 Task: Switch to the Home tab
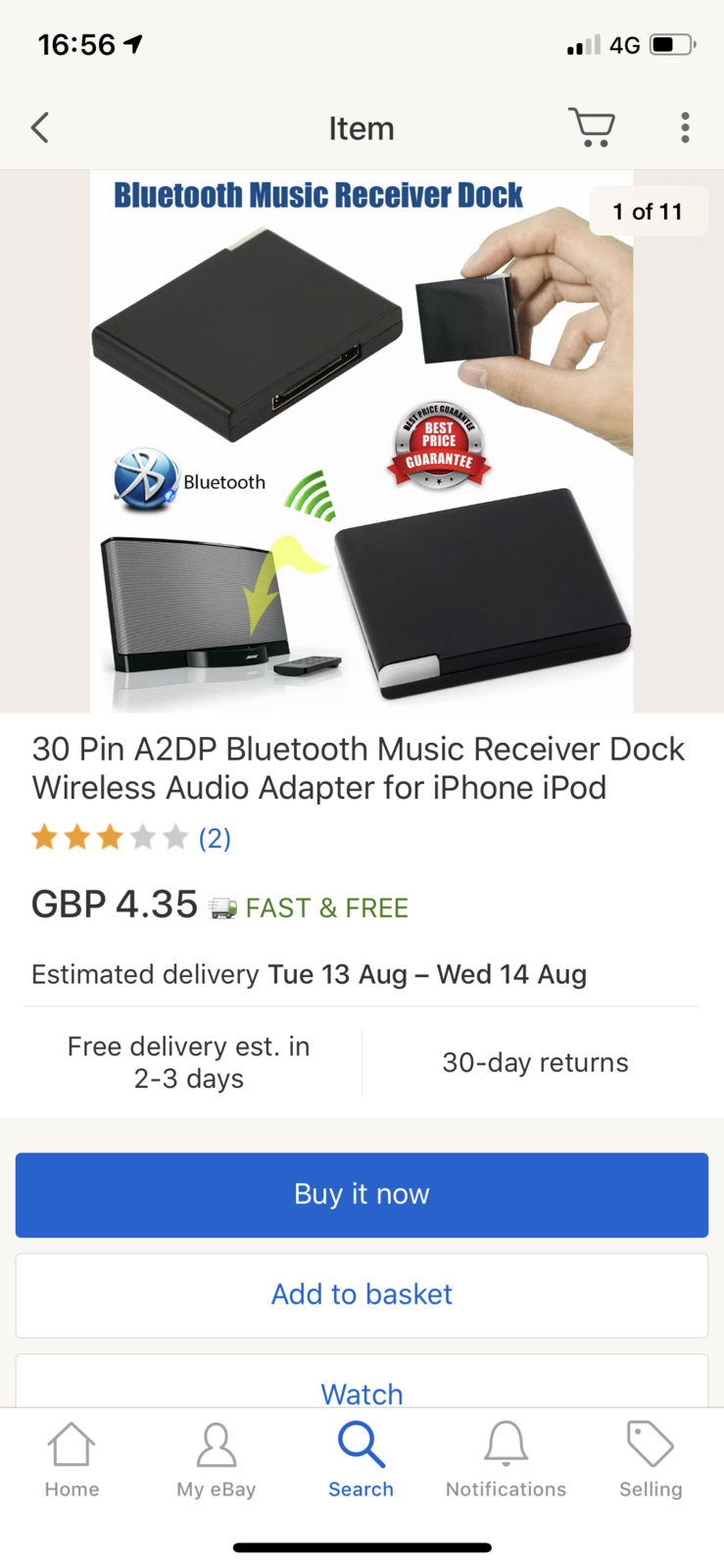point(72,1460)
